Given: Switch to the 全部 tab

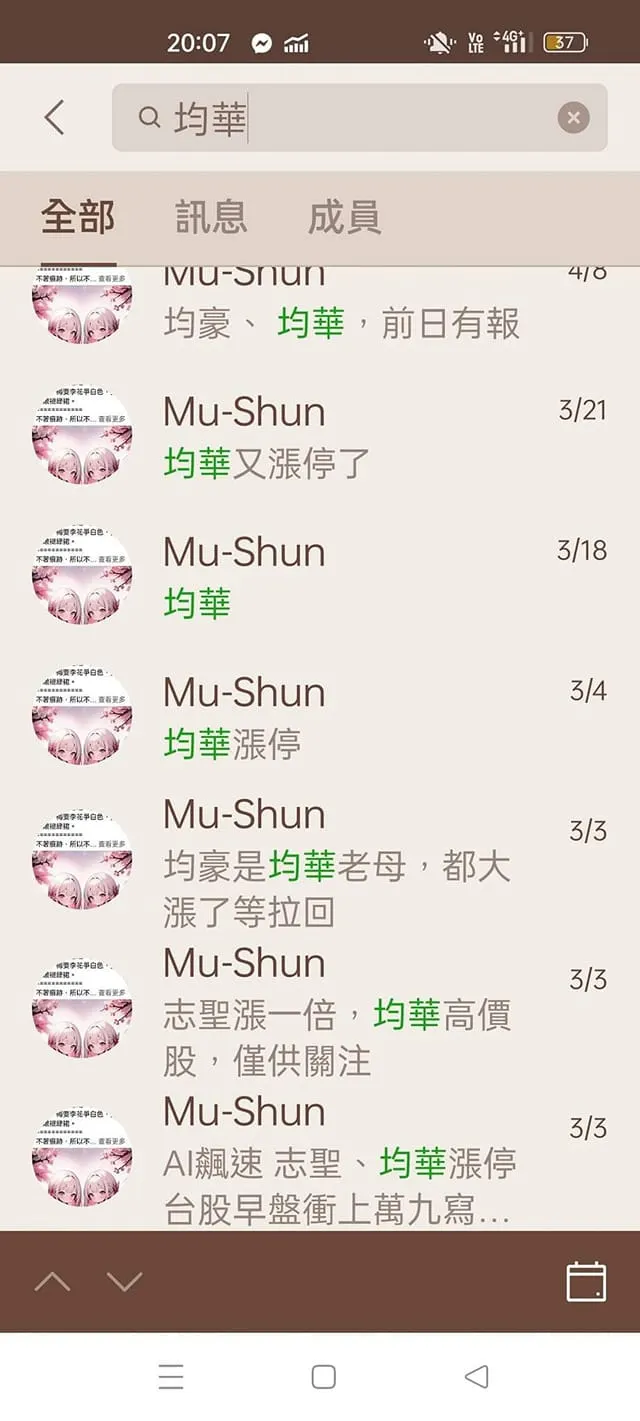Looking at the screenshot, I should (x=78, y=217).
